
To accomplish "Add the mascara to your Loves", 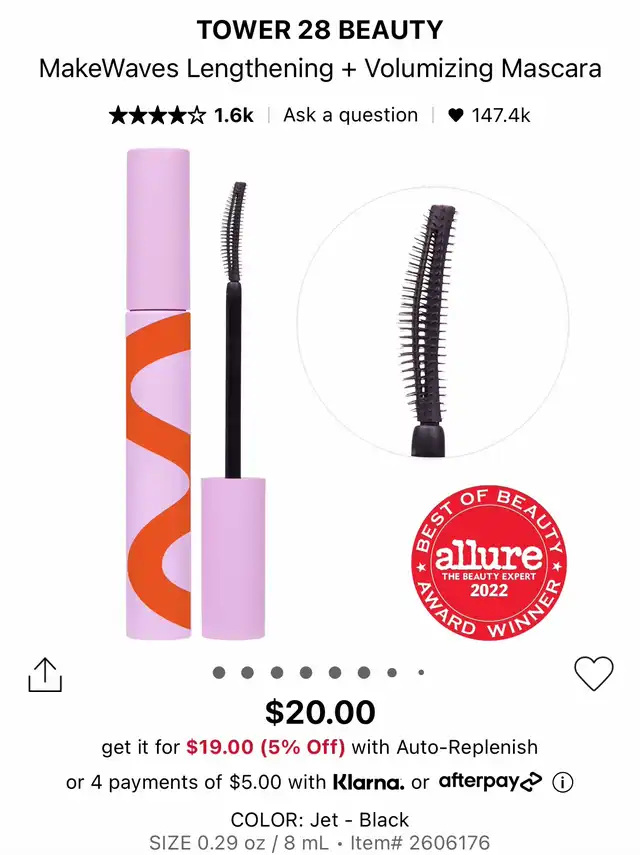I will pos(593,673).
